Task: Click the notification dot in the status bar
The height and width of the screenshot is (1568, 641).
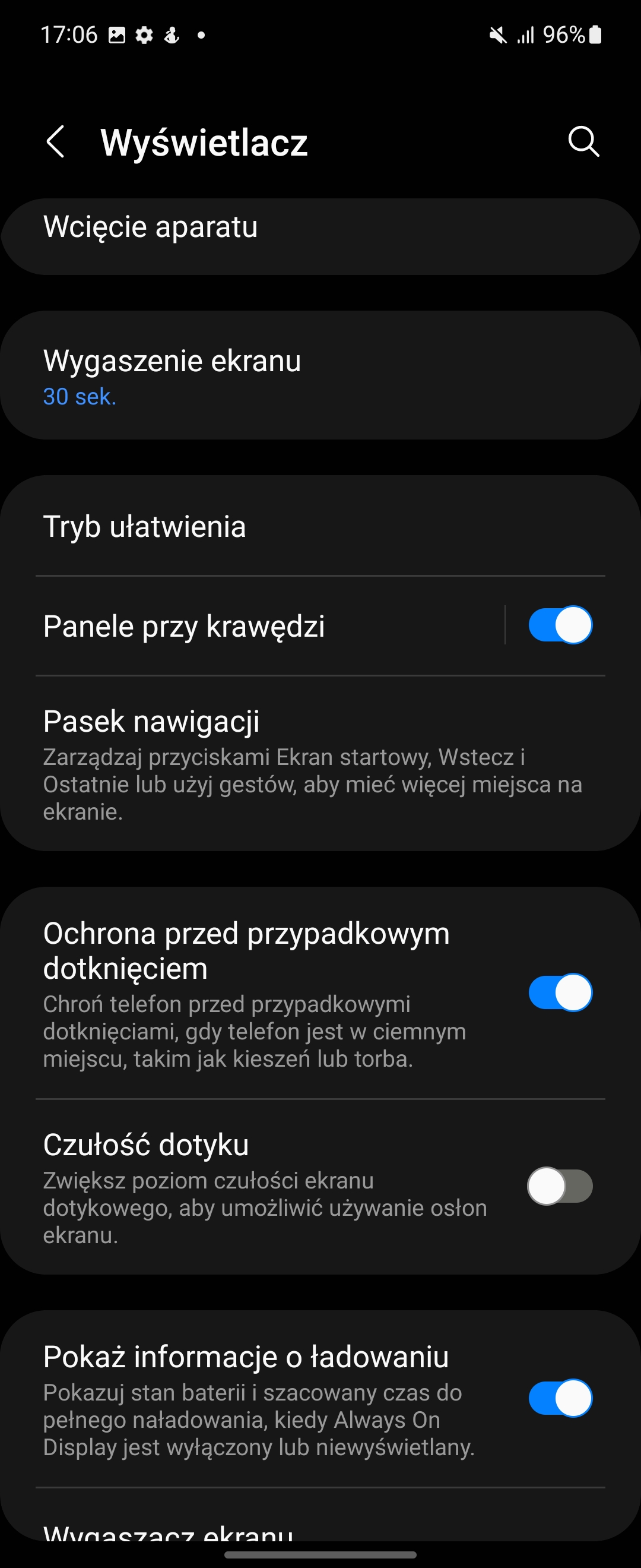Action: tap(201, 36)
